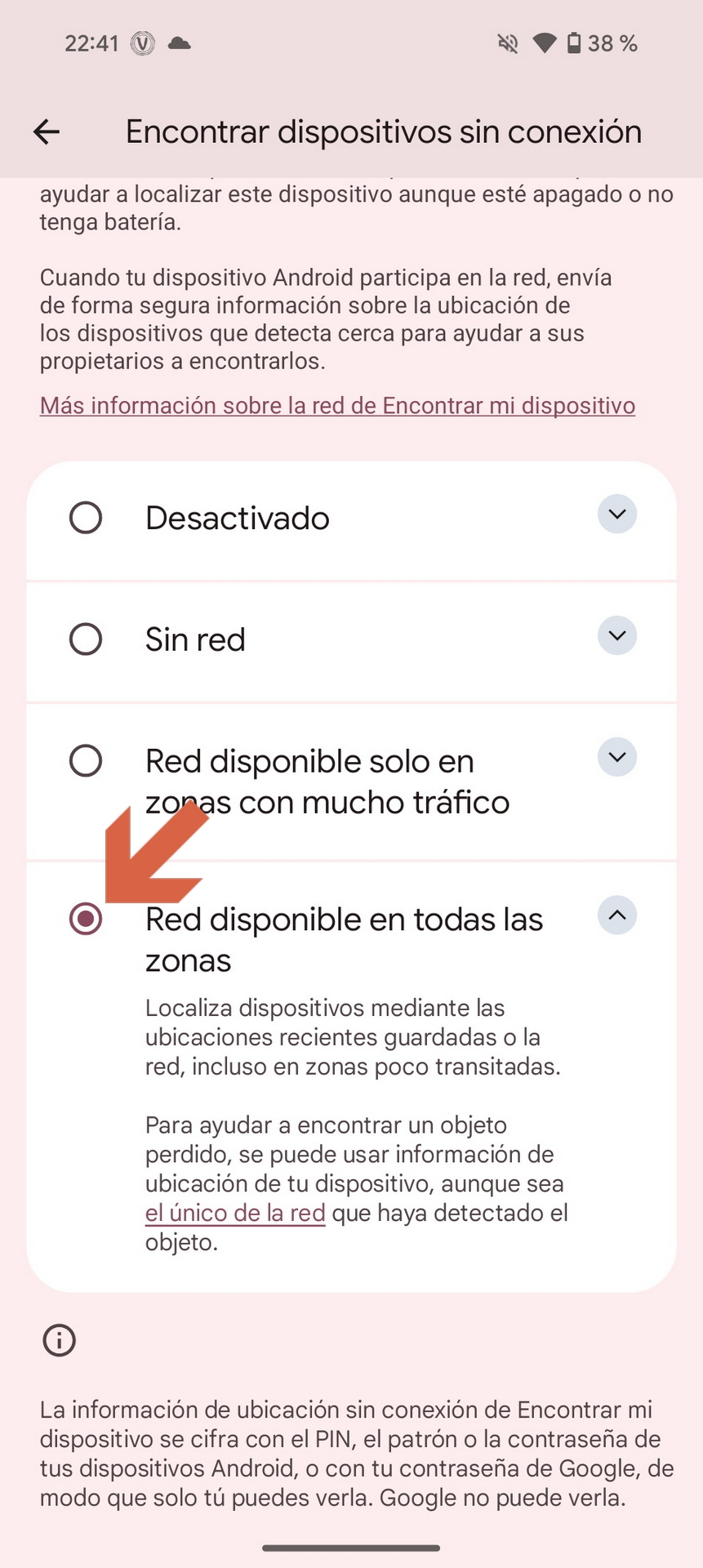Expand the Sin red option details
703x1568 pixels.
tap(617, 635)
